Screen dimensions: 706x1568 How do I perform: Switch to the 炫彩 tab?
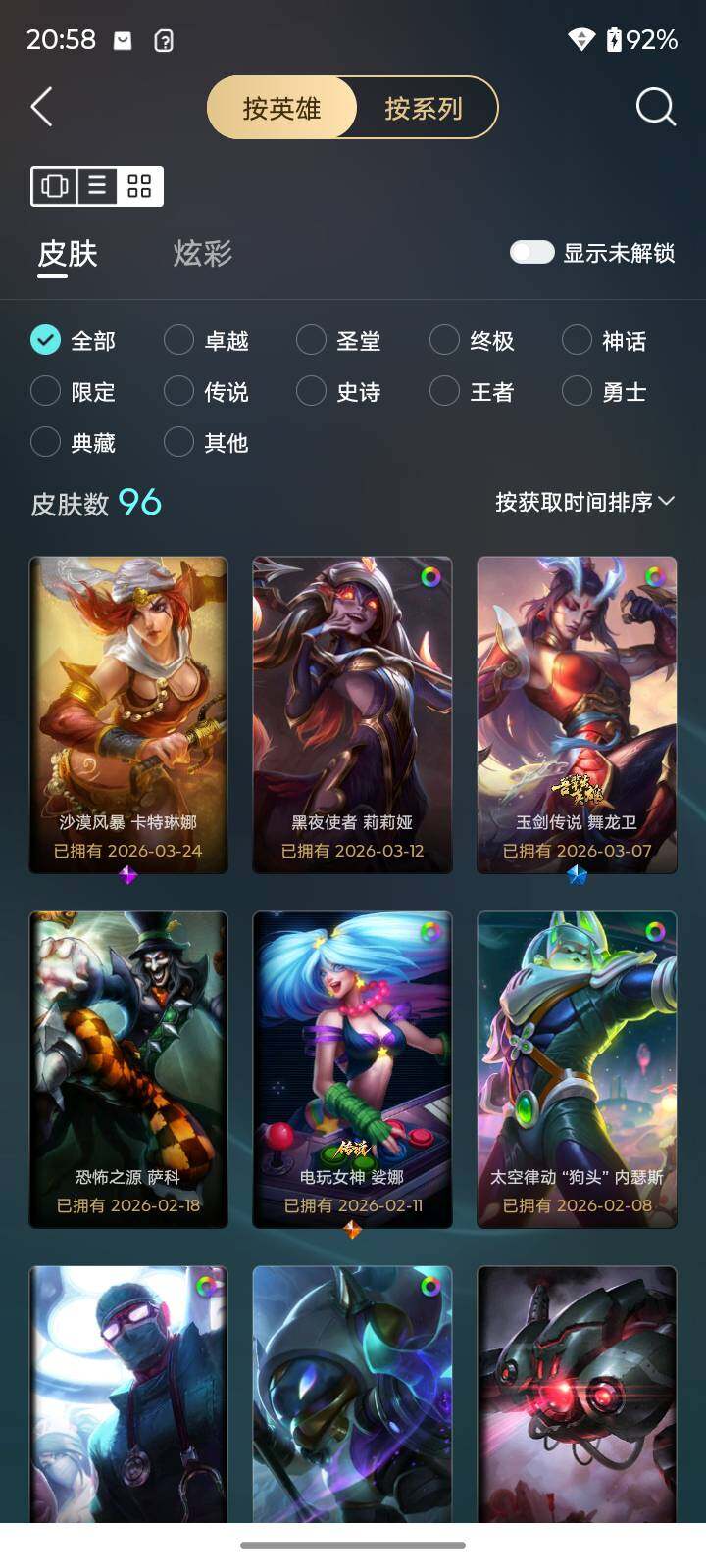coord(203,254)
